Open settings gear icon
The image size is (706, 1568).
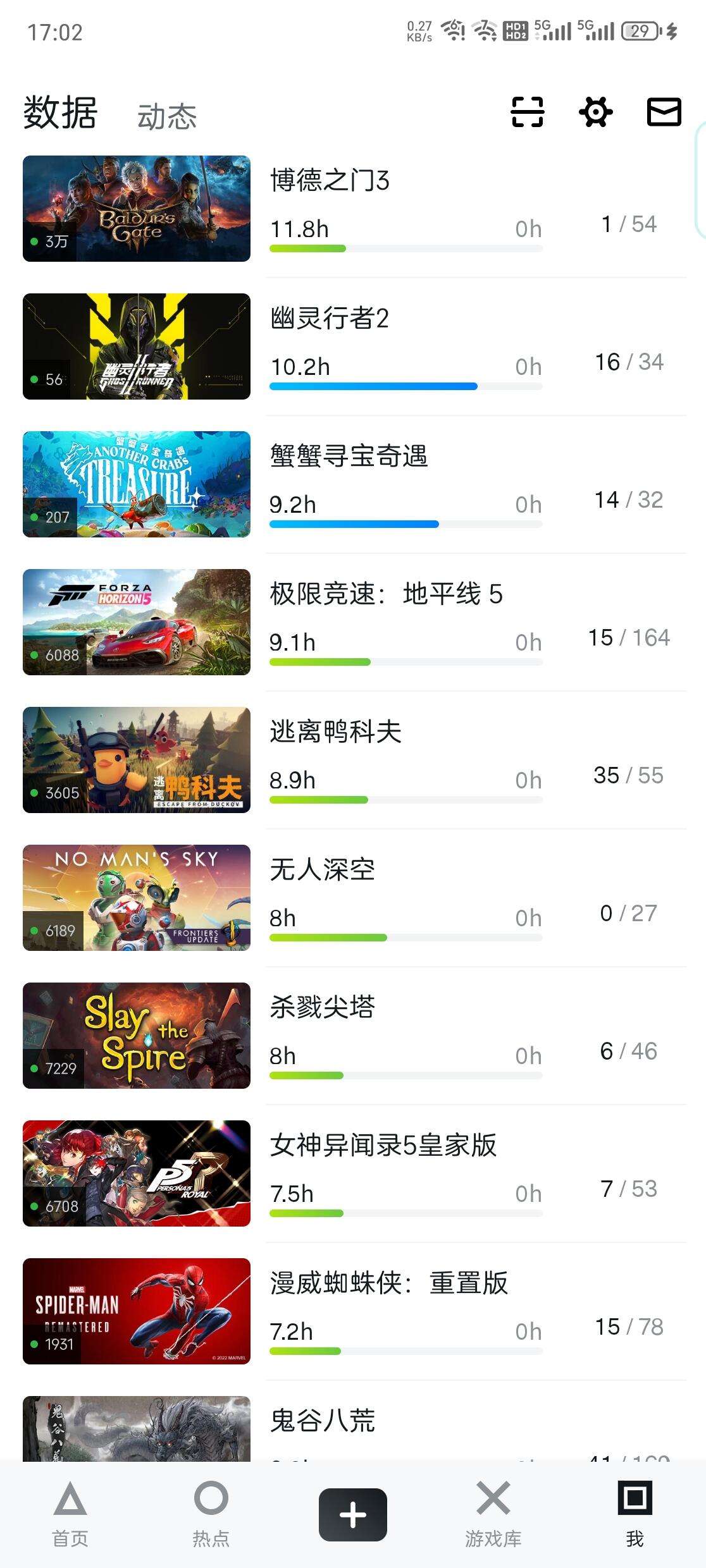tap(595, 113)
